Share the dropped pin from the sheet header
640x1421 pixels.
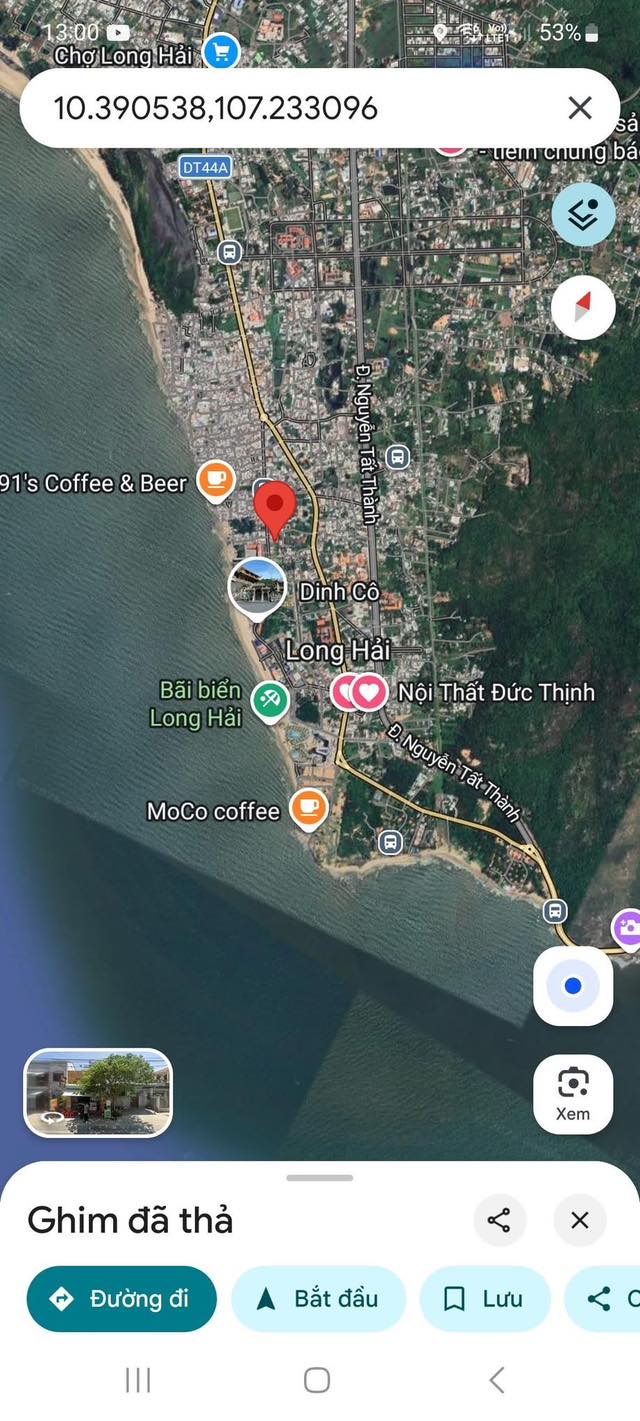[x=499, y=1220]
